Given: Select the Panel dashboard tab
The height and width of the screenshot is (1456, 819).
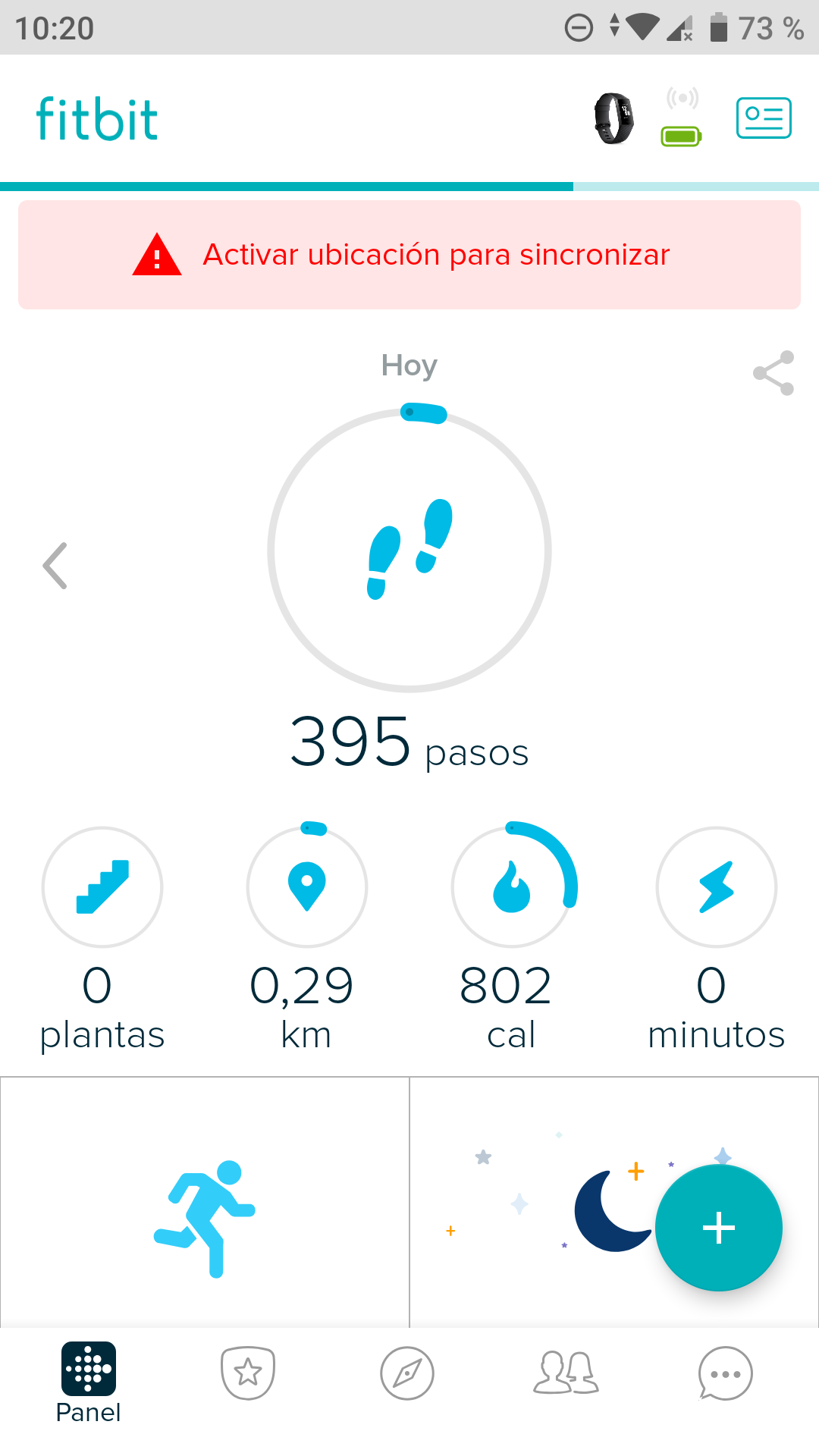Looking at the screenshot, I should tap(89, 1382).
